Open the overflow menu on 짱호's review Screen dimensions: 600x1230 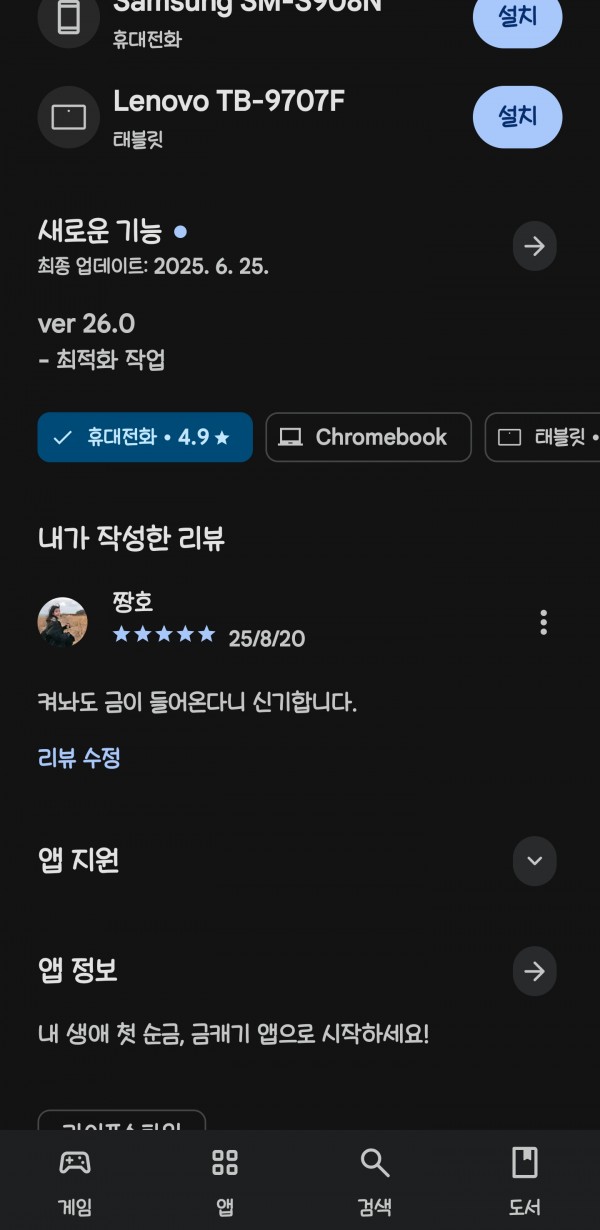(543, 622)
